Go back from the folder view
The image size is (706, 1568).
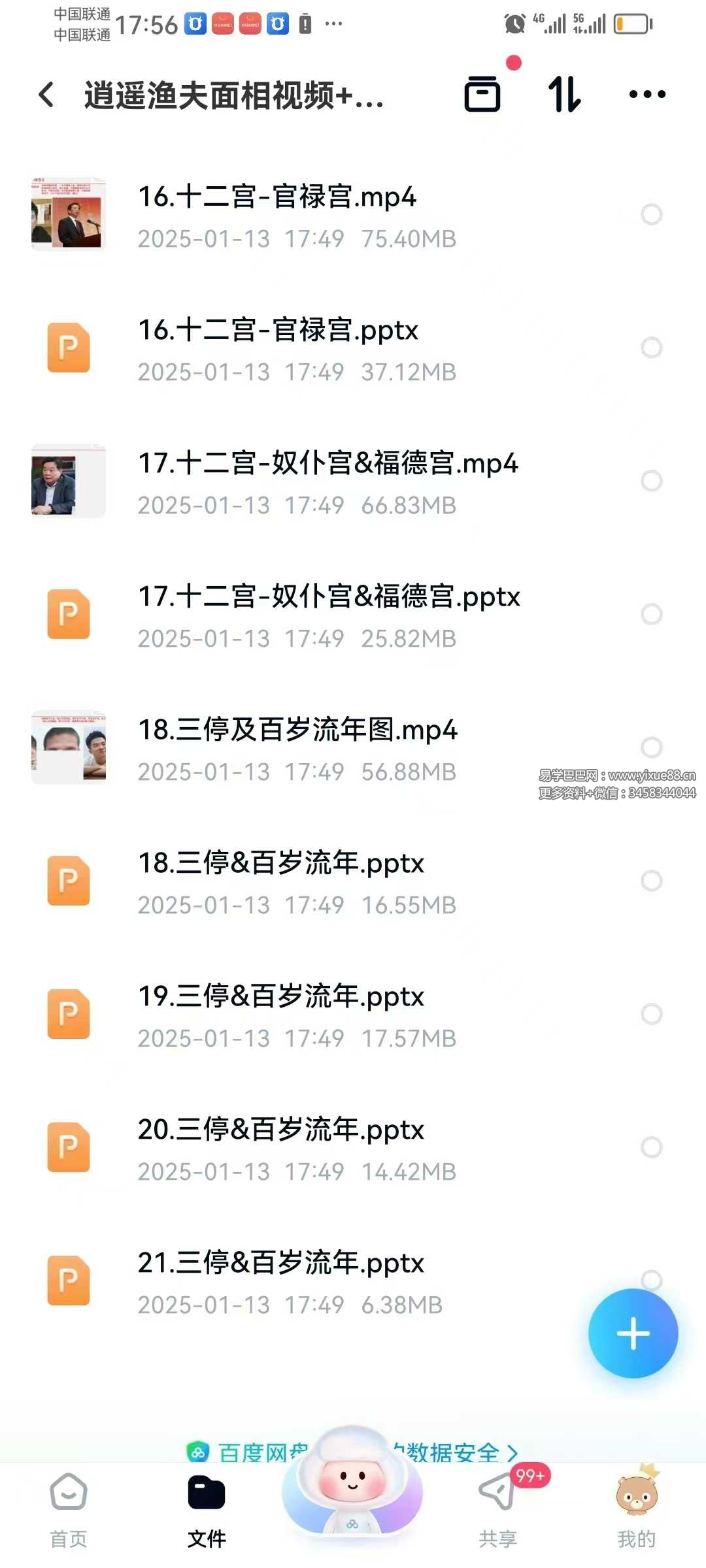[46, 95]
